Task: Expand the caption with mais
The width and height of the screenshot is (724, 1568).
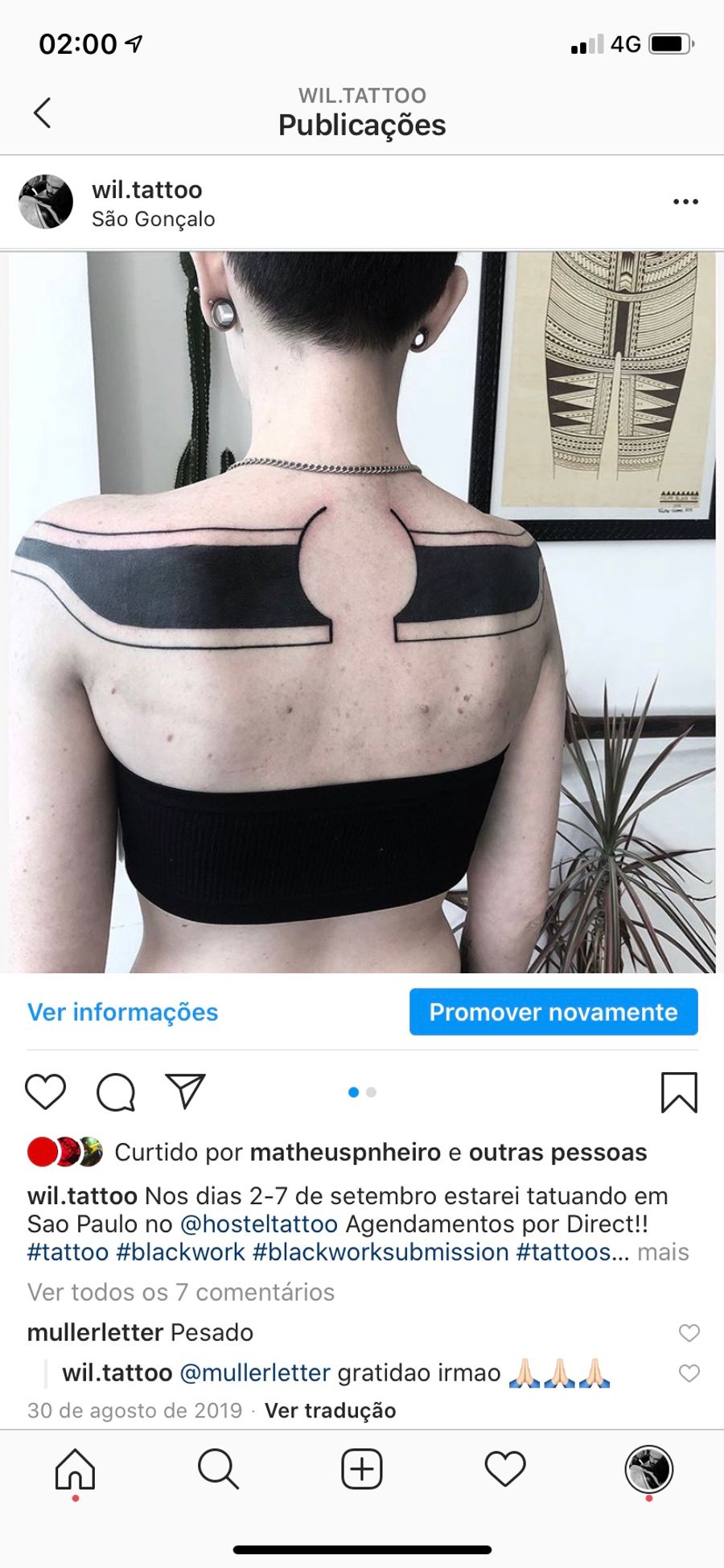Action: (x=663, y=1252)
